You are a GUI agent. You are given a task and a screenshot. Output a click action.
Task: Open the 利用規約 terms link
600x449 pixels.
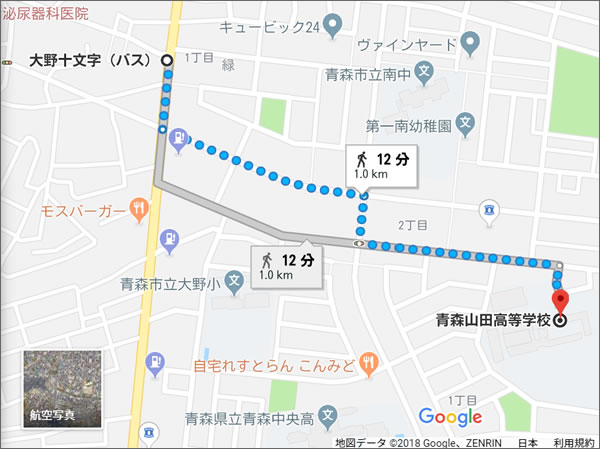tap(573, 441)
